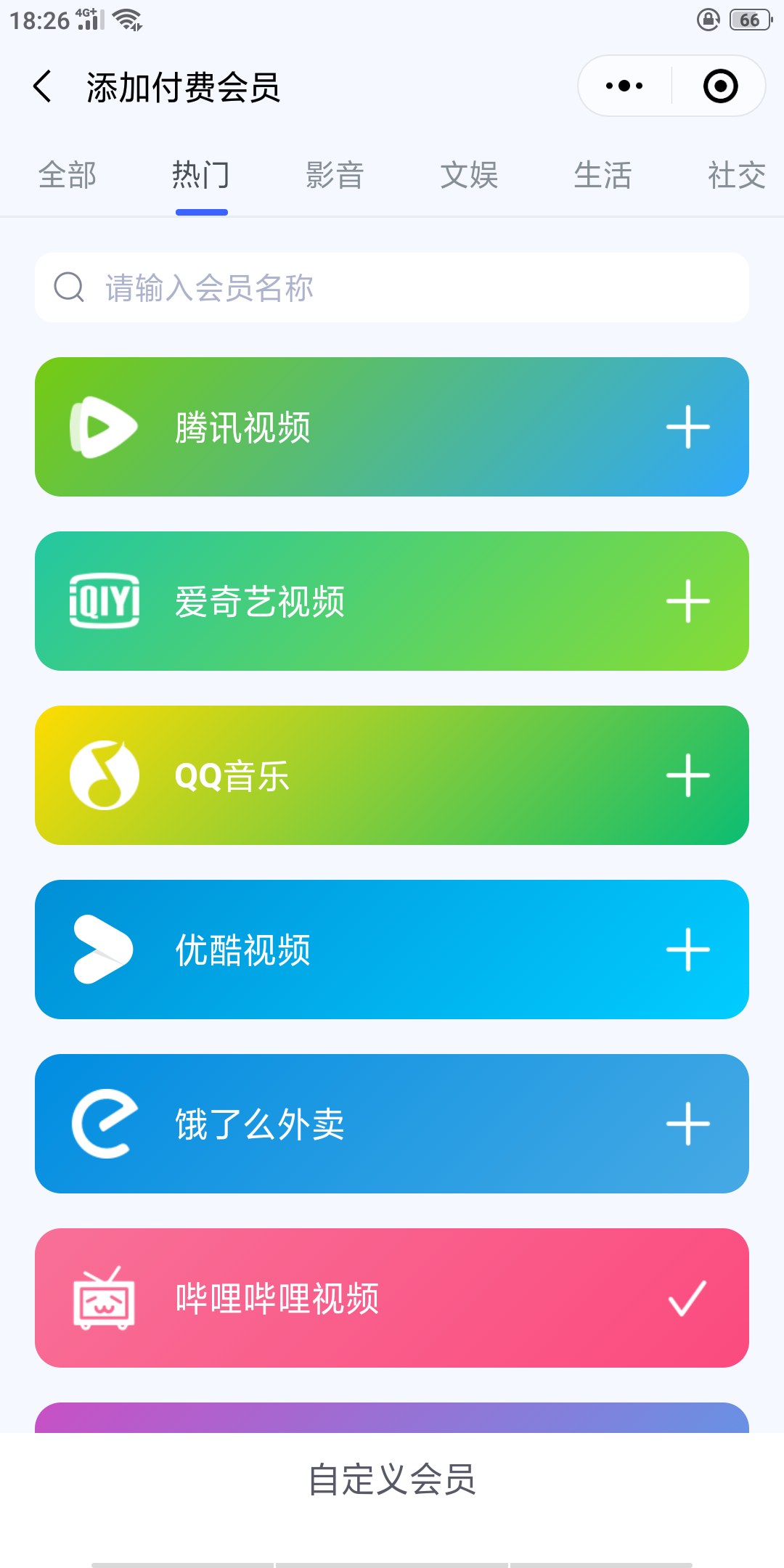The height and width of the screenshot is (1568, 784).
Task: Tap the Youku Video arrow icon
Action: coord(103,950)
